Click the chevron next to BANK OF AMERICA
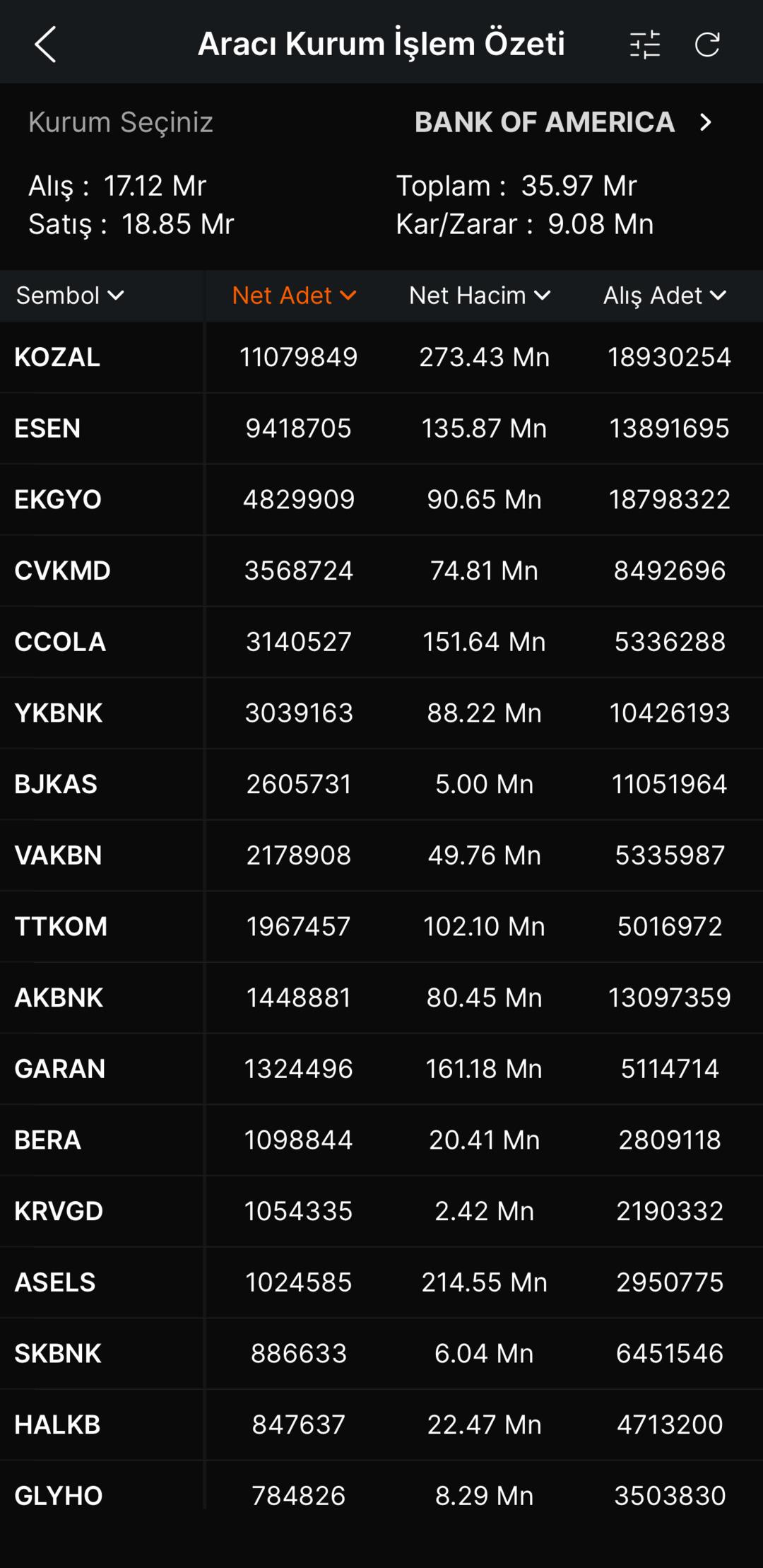 click(706, 122)
